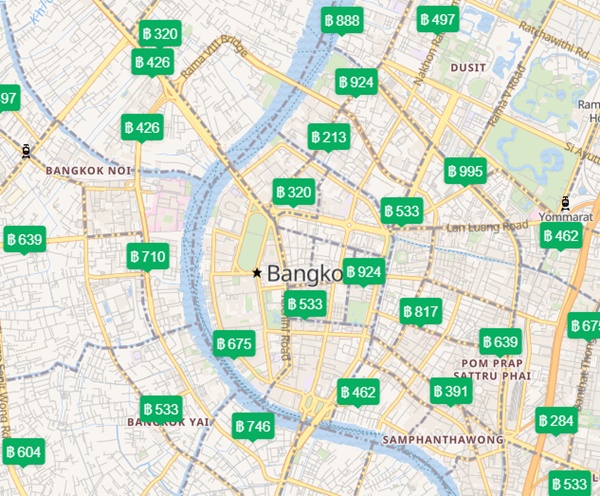This screenshot has width=600, height=496.
Task: Tap the ฿213 price marker
Action: 328,137
